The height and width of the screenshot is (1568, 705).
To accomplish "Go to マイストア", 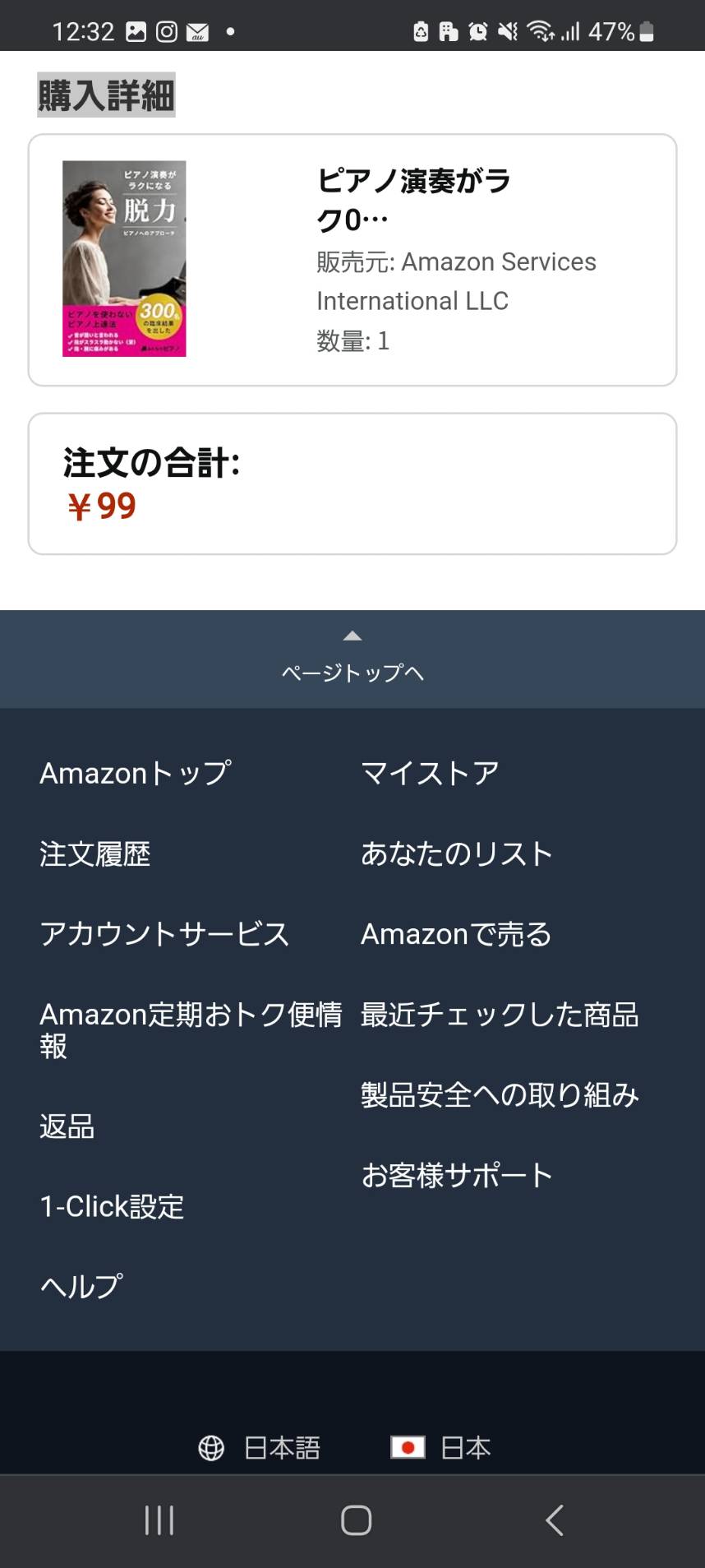I will tap(430, 773).
